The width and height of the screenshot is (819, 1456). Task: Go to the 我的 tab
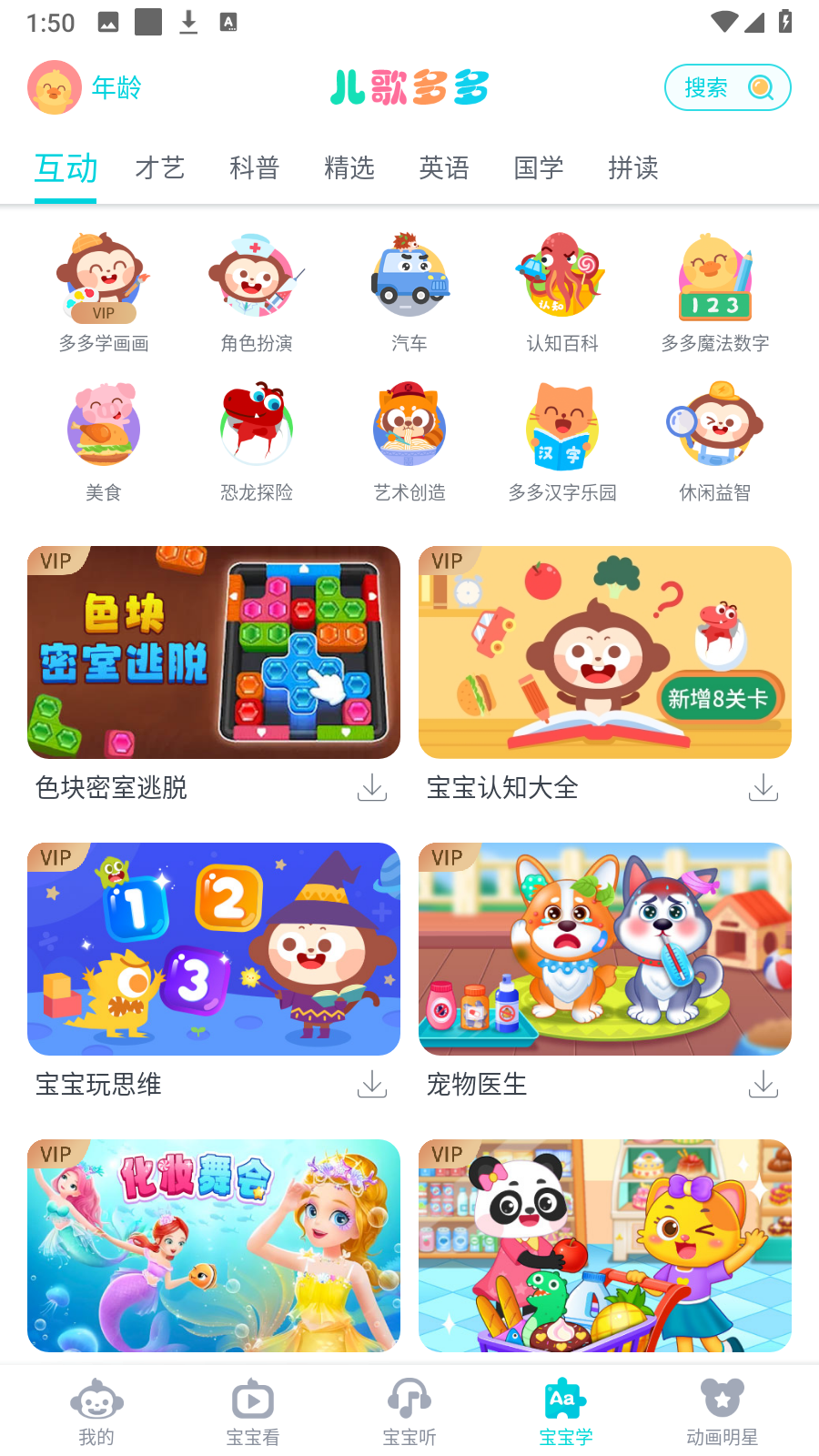pos(96,1411)
